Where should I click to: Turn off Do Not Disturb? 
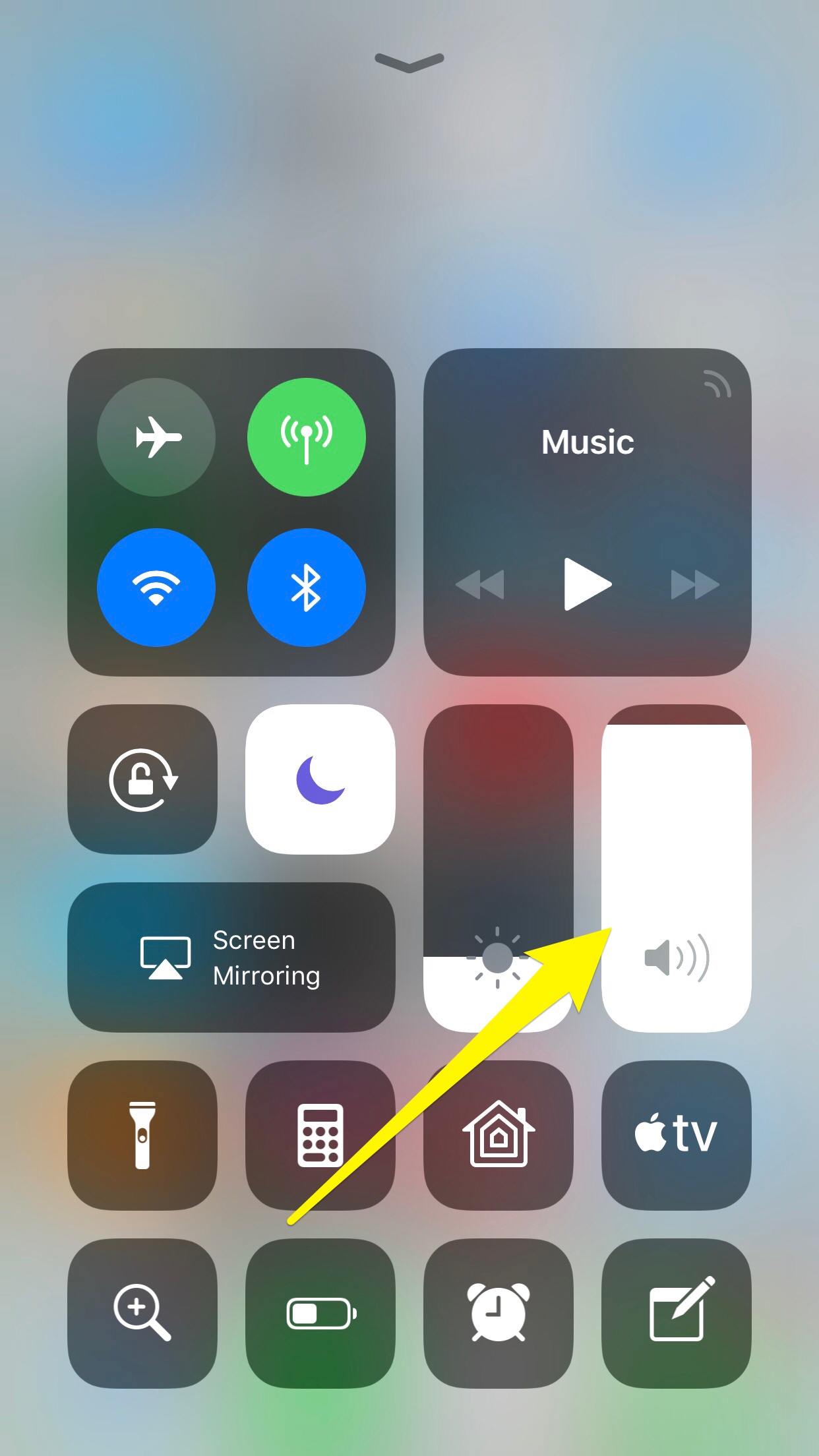point(320,779)
